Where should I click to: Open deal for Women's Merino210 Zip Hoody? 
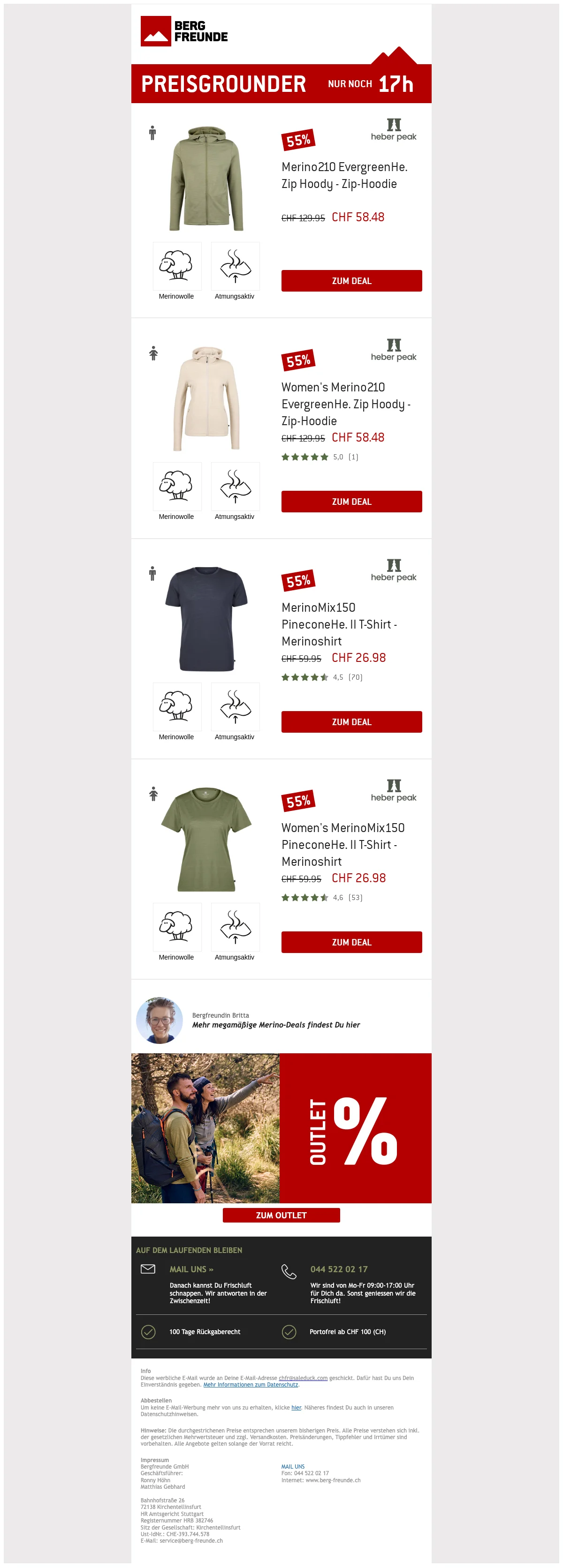pos(351,501)
